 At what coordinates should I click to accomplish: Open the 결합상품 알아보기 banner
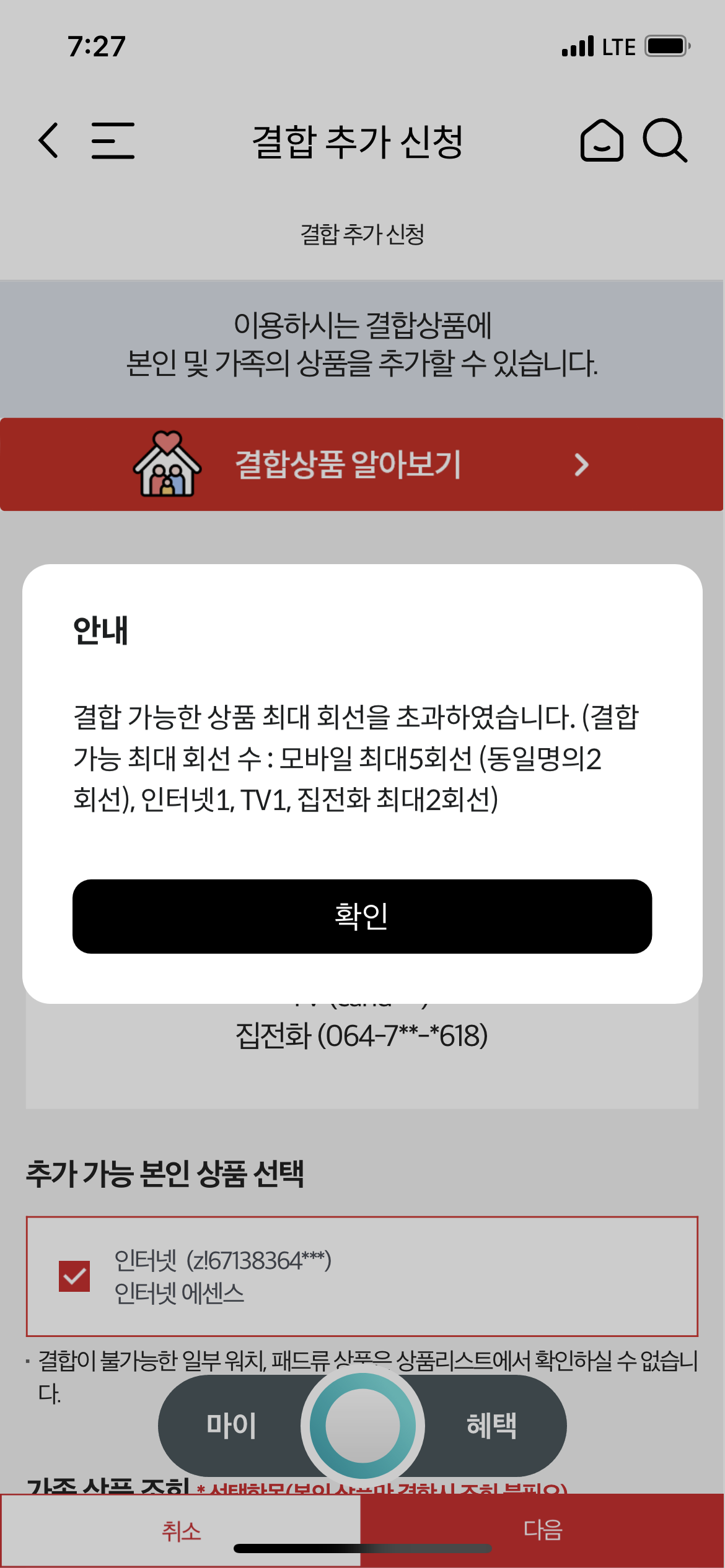(362, 464)
